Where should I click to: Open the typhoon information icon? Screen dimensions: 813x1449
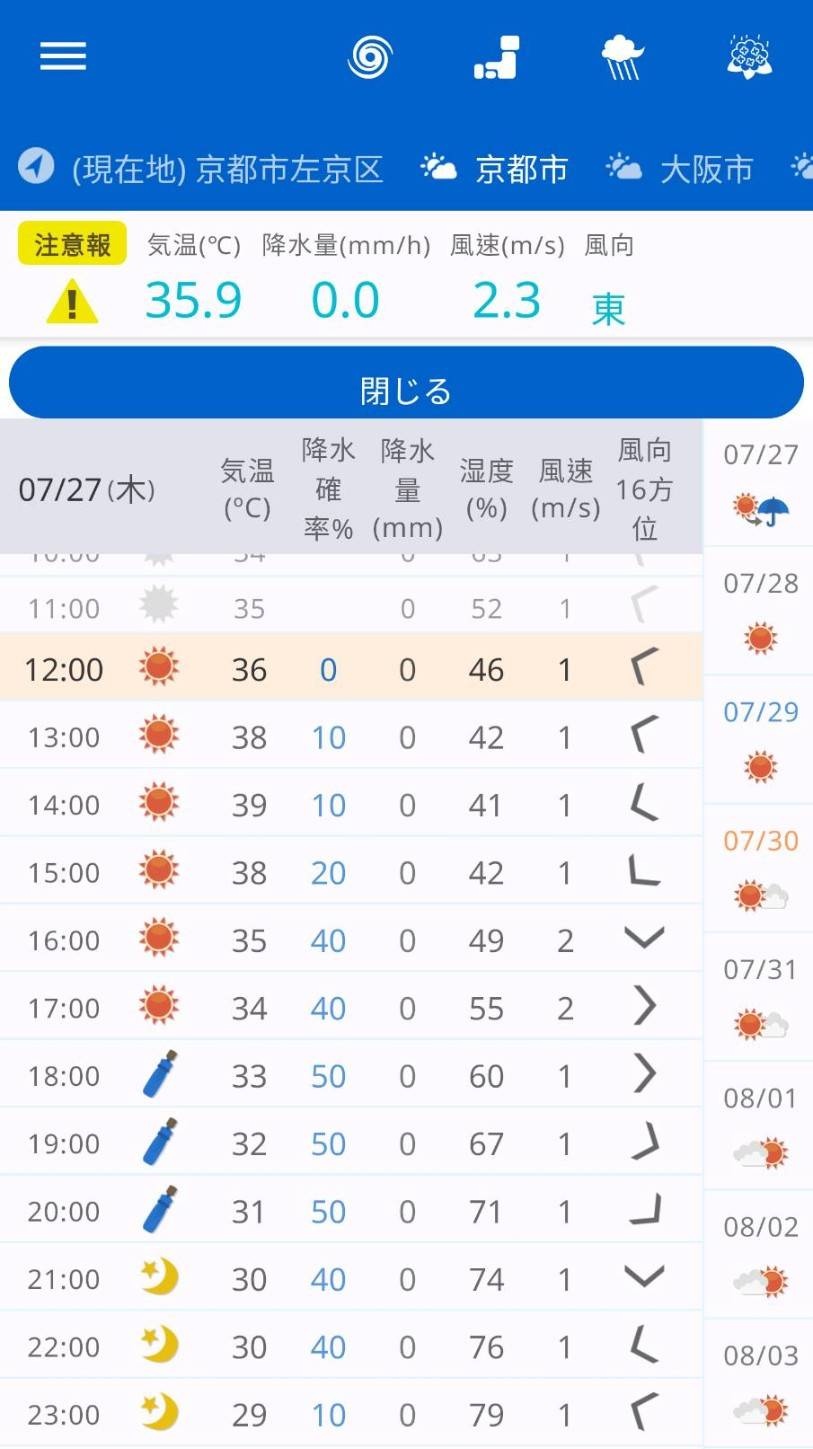coord(369,57)
